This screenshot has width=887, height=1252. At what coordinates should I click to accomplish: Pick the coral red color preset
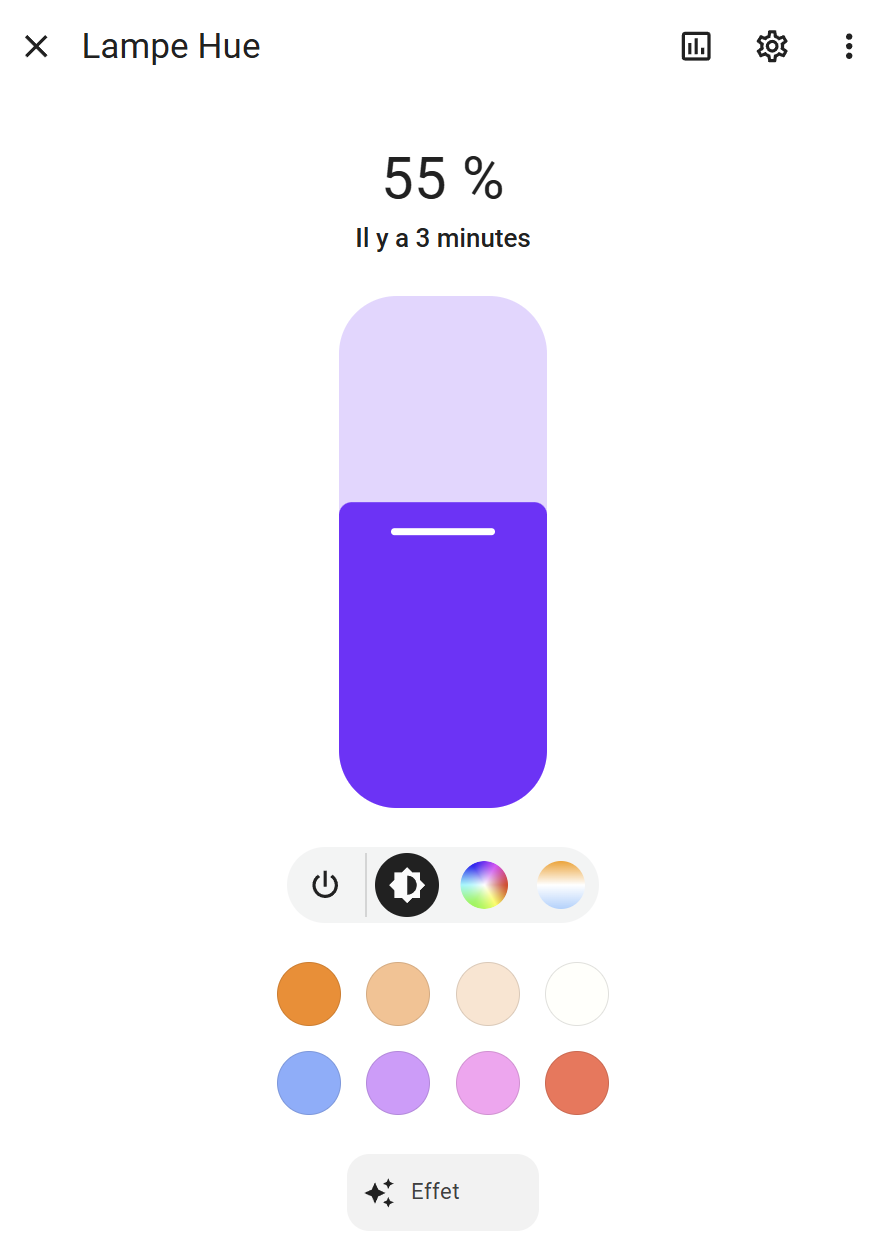tap(577, 1083)
